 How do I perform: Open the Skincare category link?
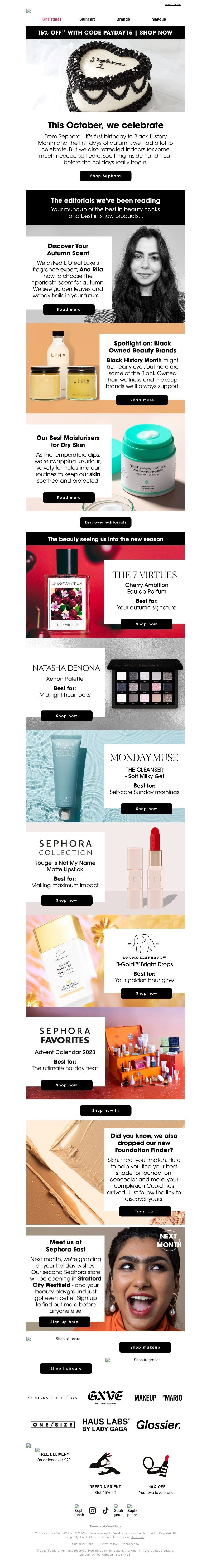click(x=87, y=19)
